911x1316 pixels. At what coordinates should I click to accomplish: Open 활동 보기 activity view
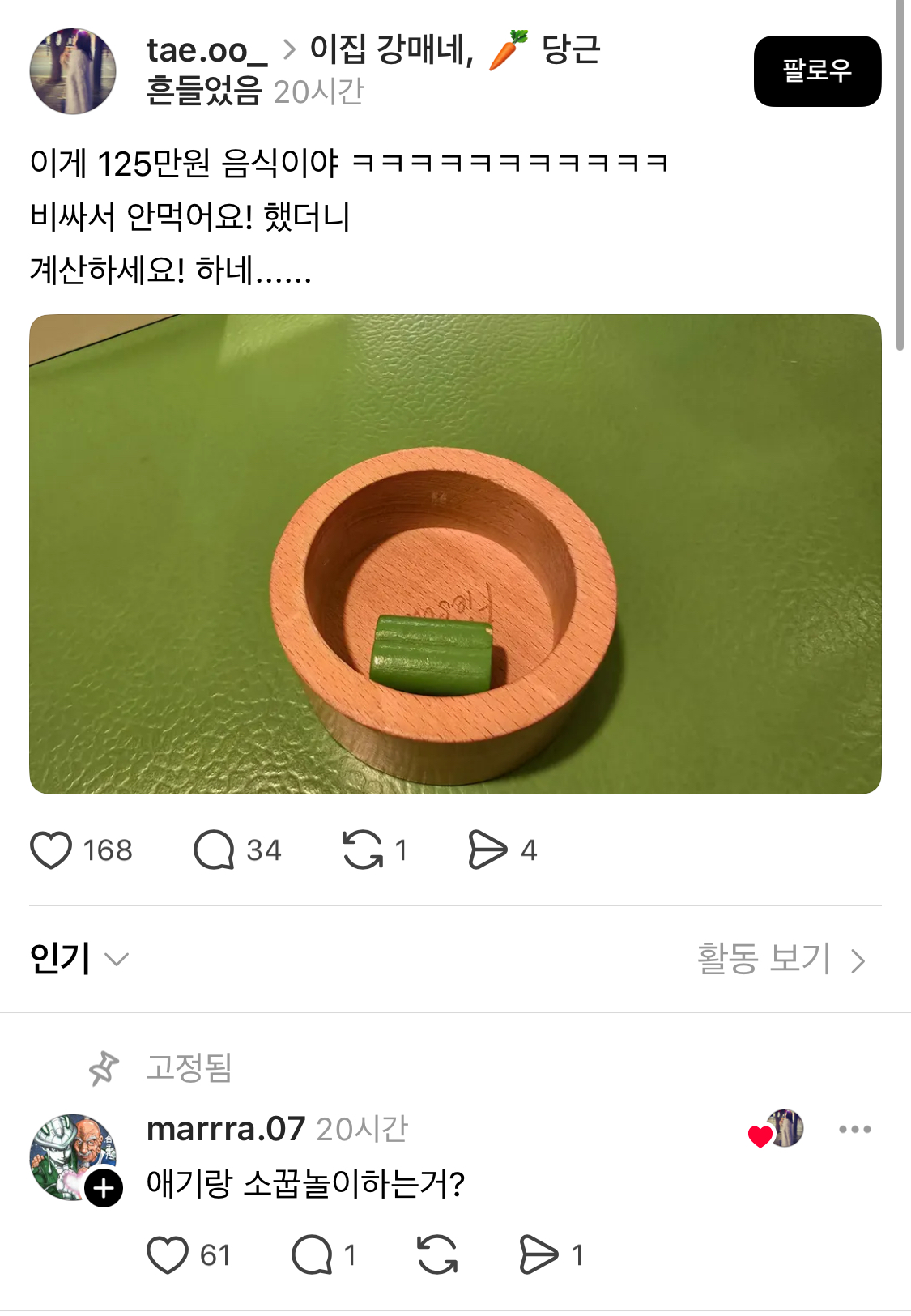click(x=781, y=959)
